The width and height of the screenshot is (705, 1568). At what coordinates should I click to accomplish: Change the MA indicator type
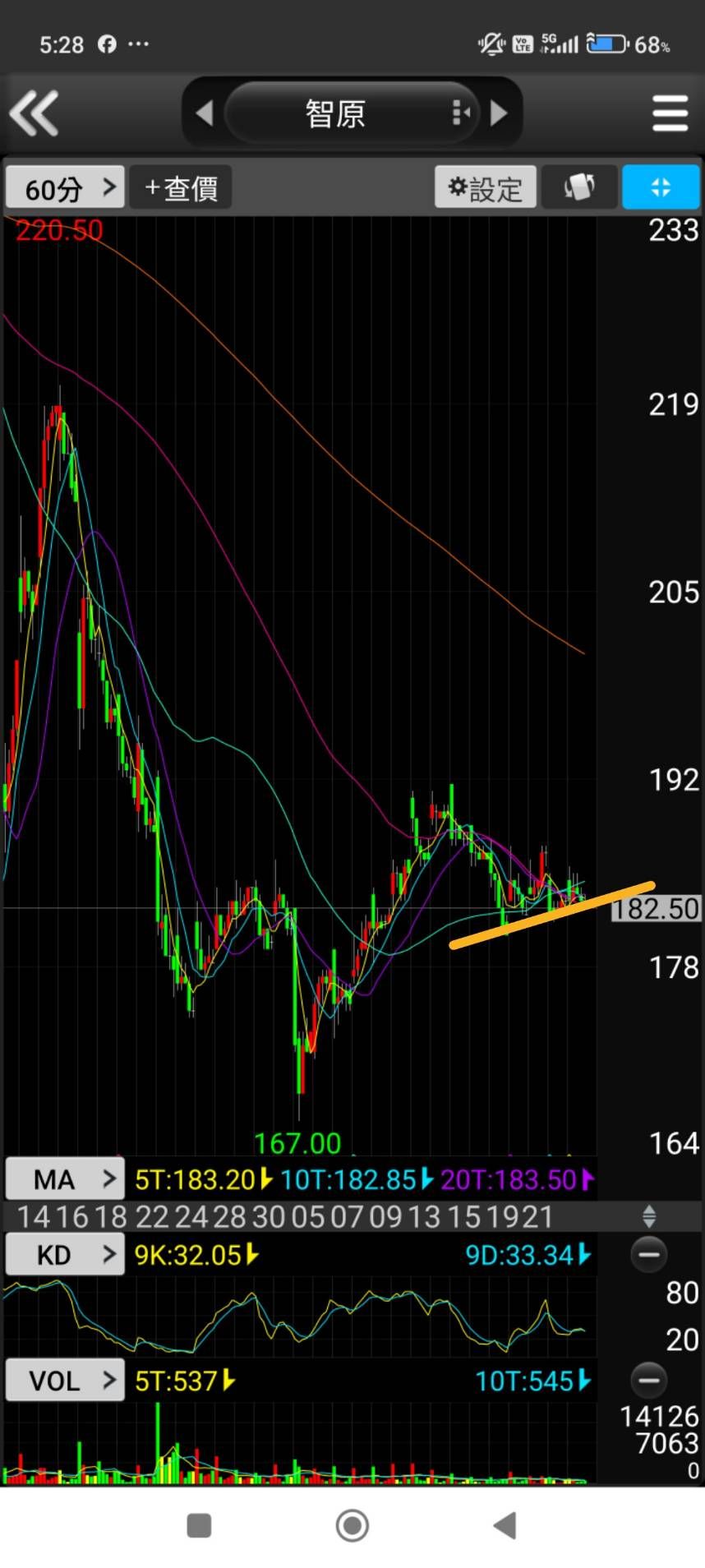[66, 1179]
